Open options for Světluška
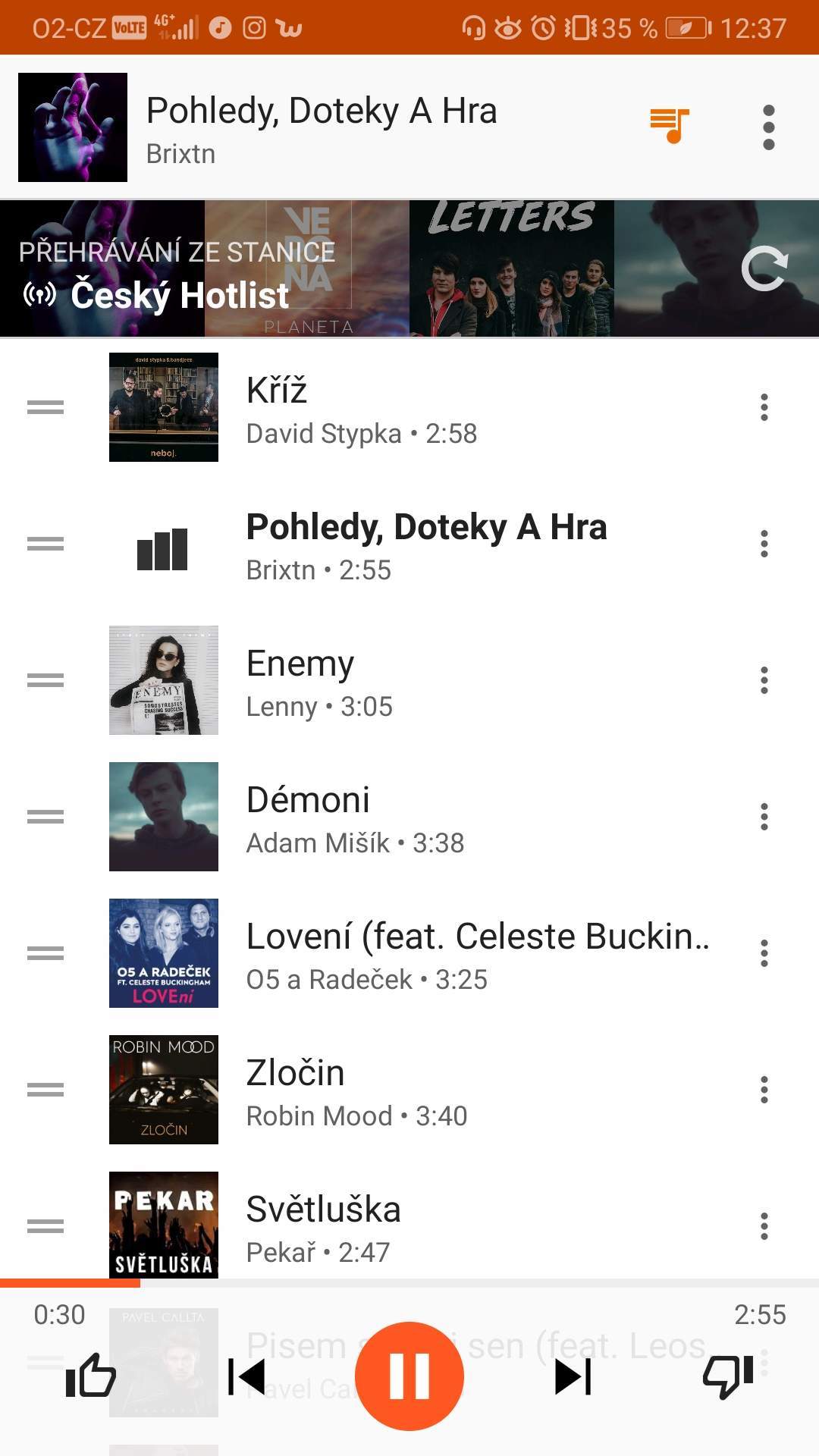The height and width of the screenshot is (1456, 819). coord(764,1226)
